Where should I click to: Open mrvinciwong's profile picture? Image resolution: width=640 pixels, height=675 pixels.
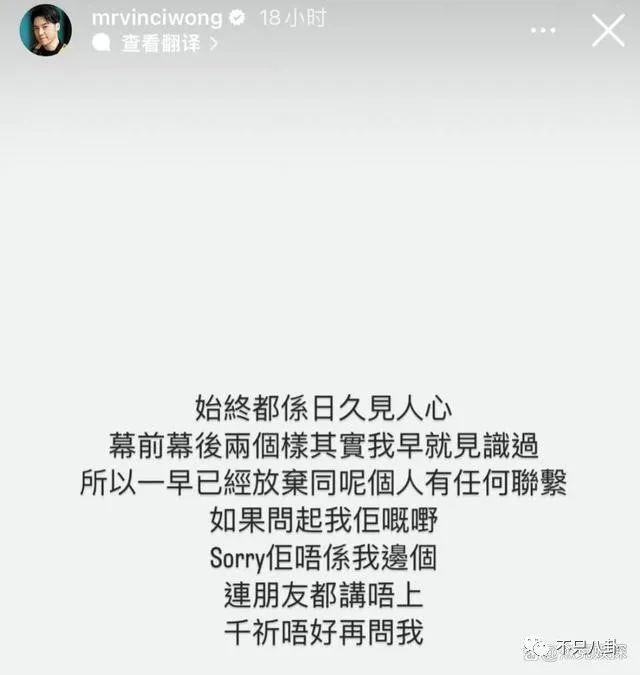click(x=46, y=30)
